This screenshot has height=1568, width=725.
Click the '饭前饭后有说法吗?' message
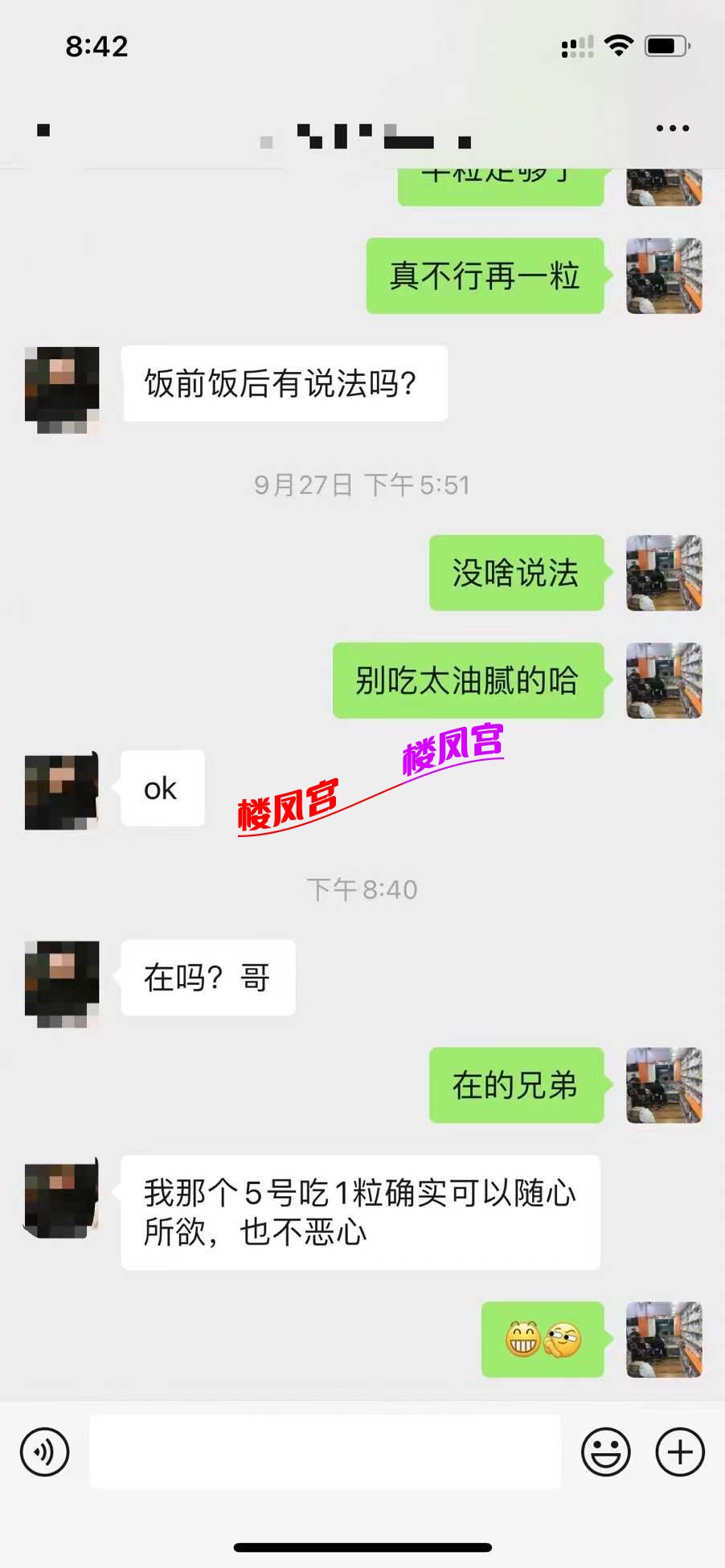point(285,383)
